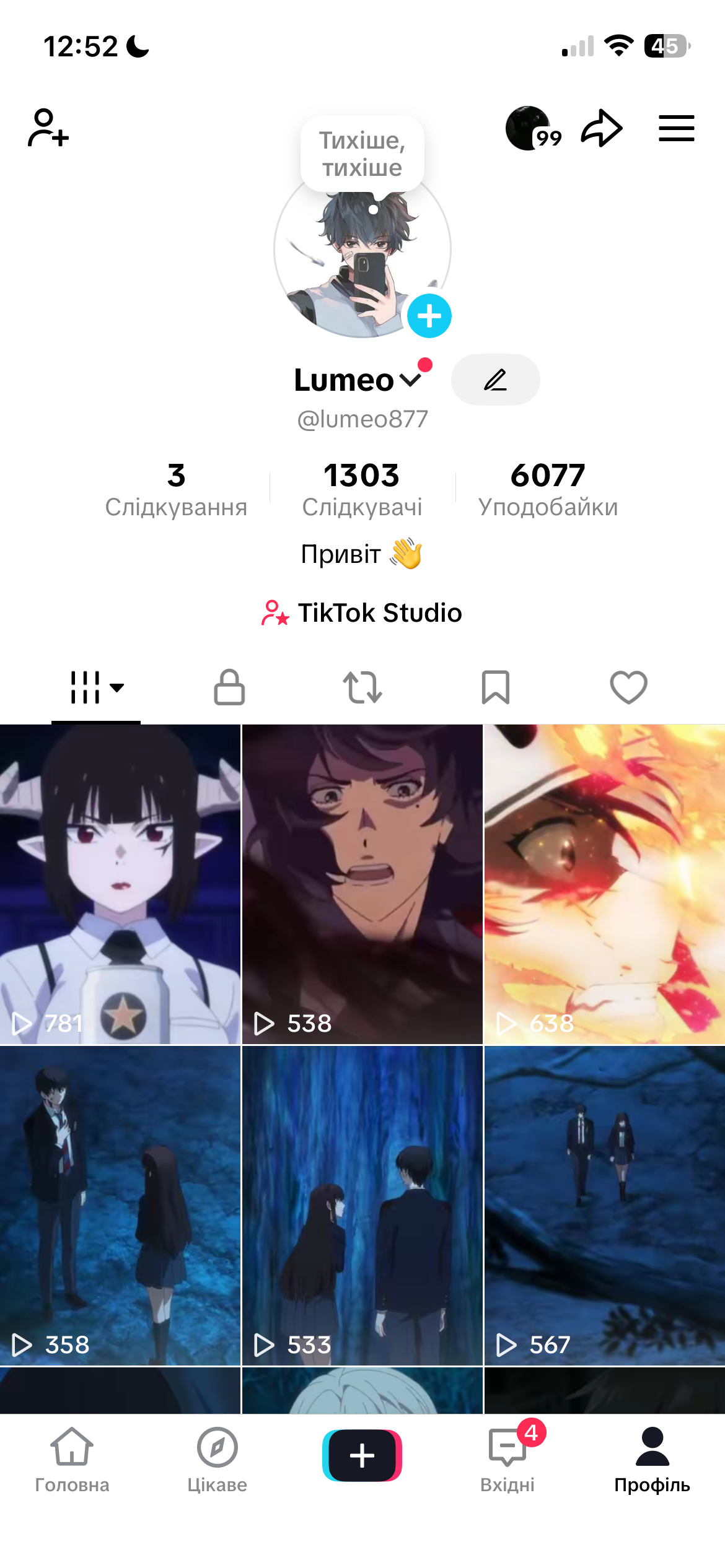Open the video with 567 views
The height and width of the screenshot is (1568, 725).
[x=604, y=1205]
